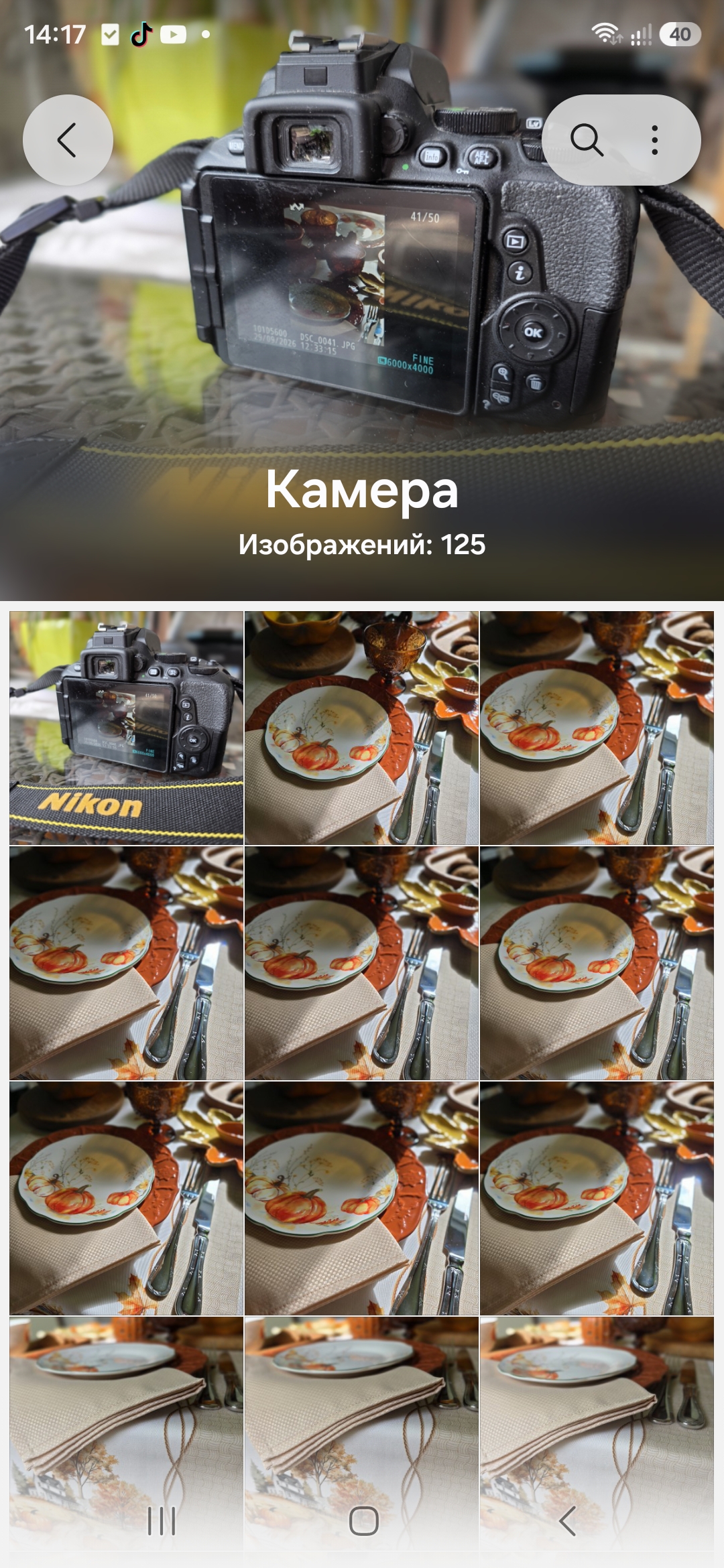The height and width of the screenshot is (1568, 724).
Task: Open search in the gallery
Action: [587, 140]
